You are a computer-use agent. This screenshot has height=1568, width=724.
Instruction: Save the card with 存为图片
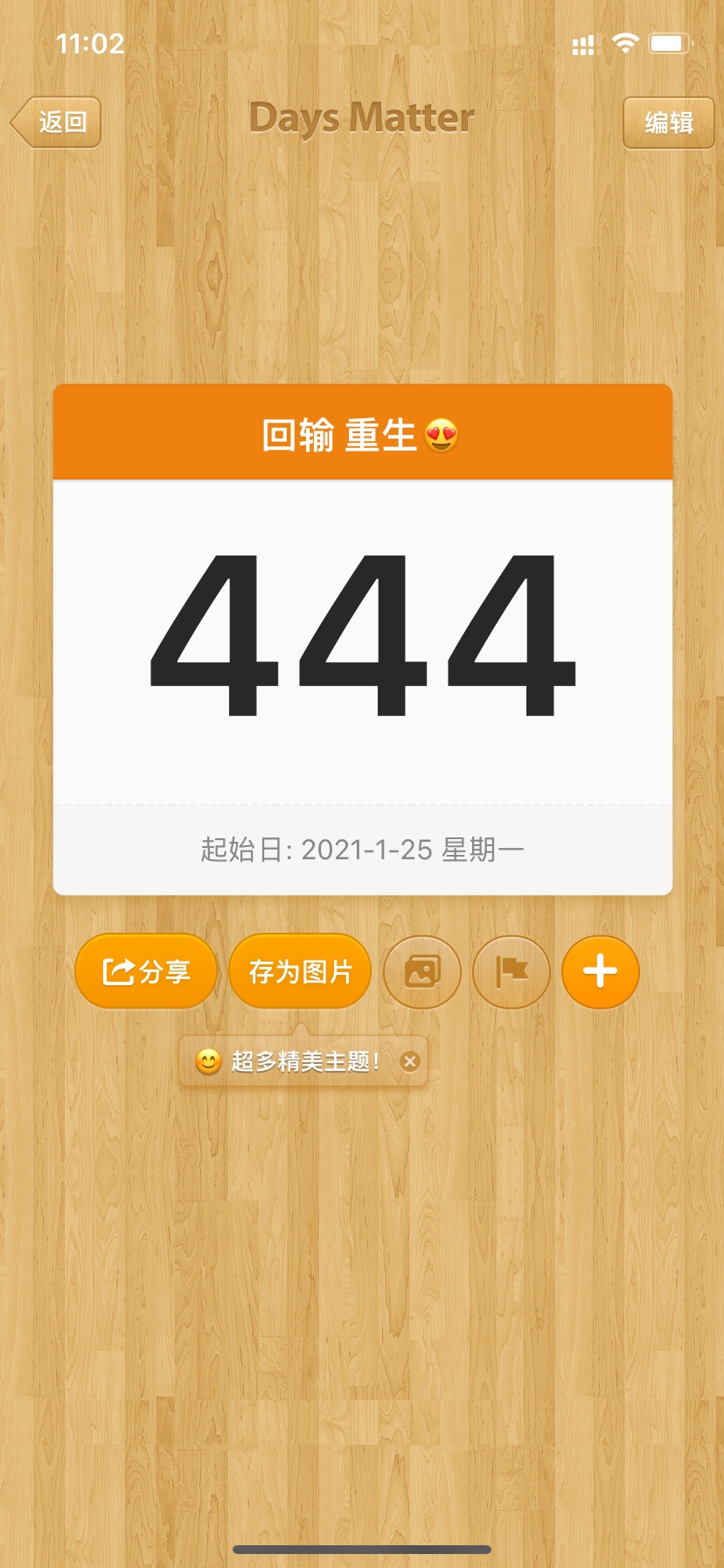tap(300, 971)
